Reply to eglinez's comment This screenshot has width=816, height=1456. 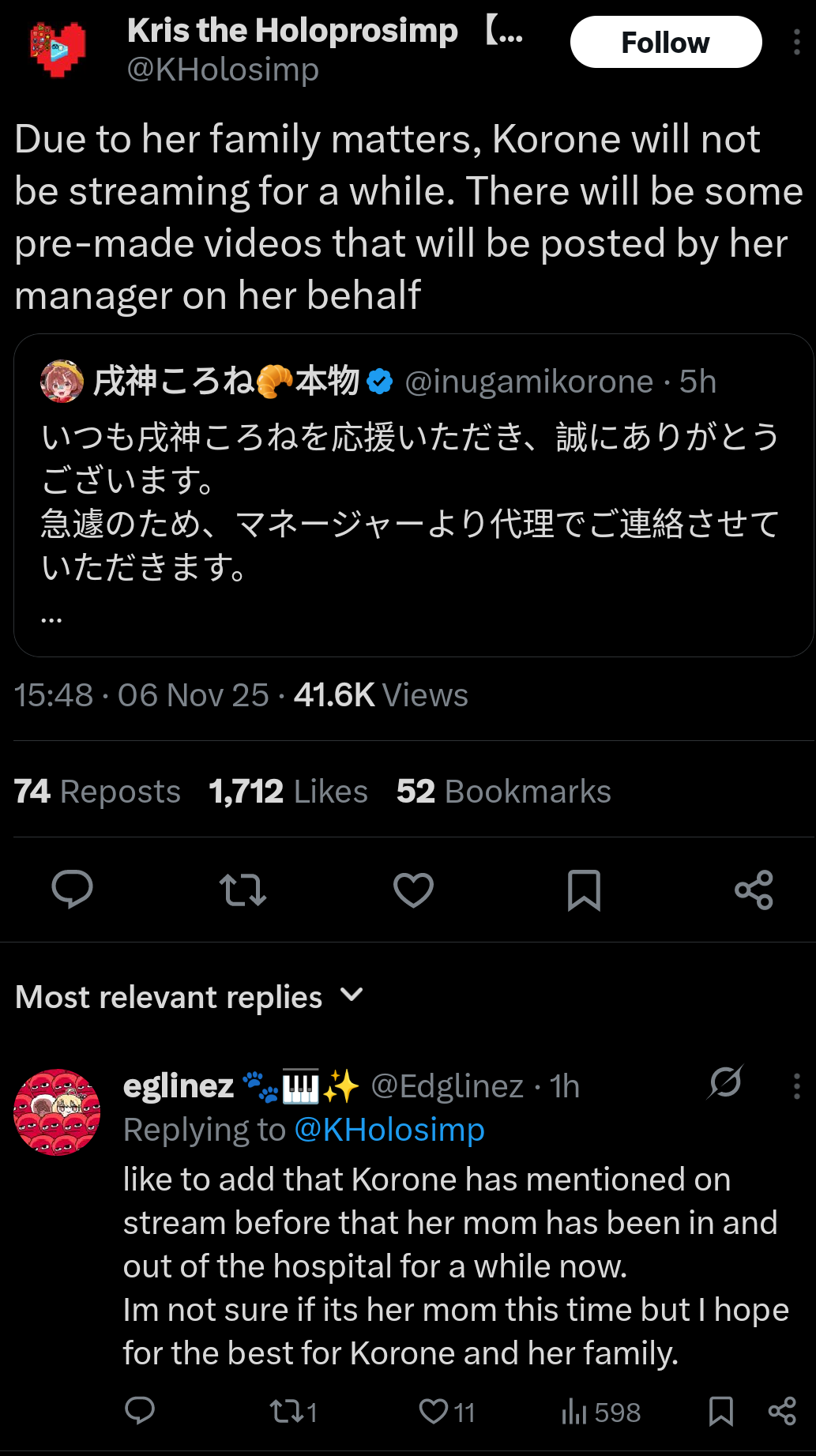click(140, 1411)
